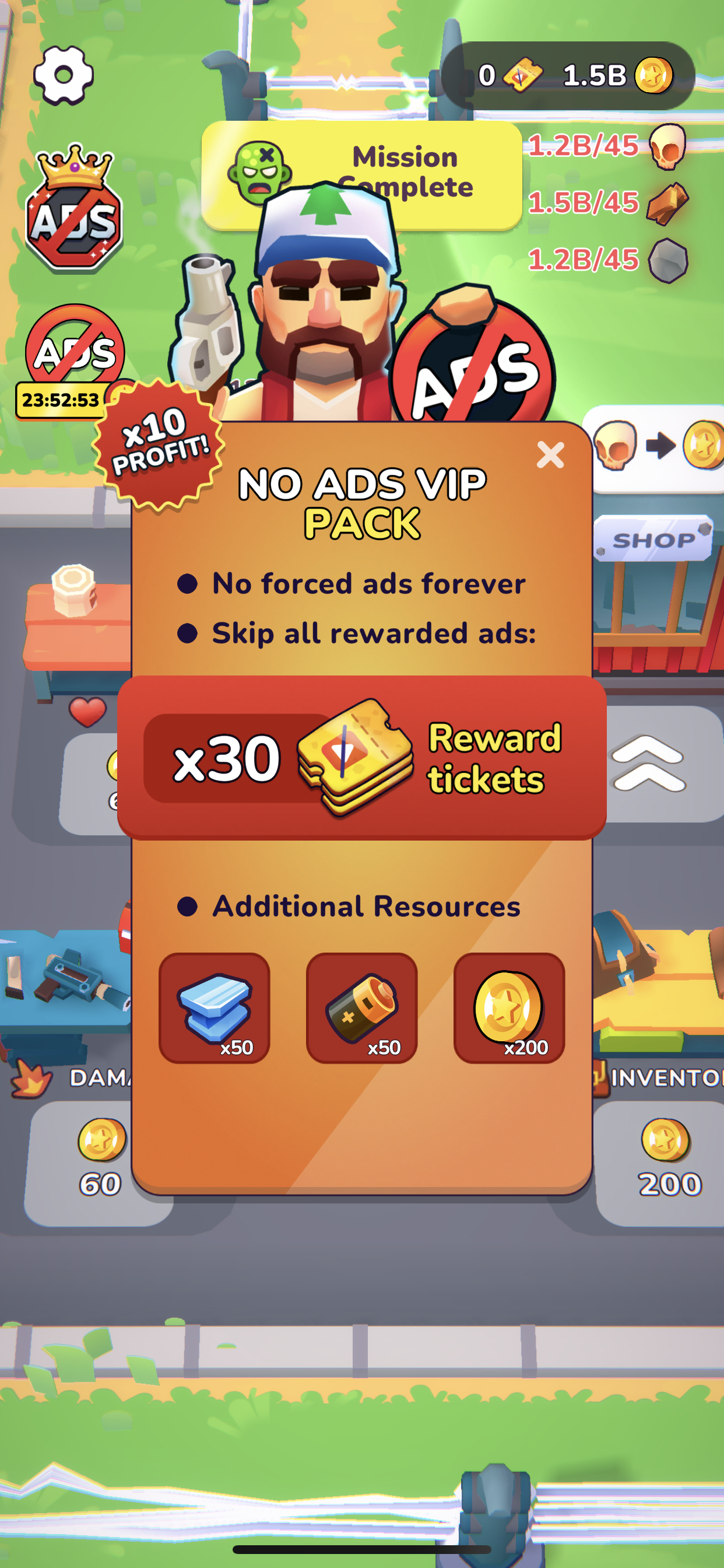Close the No Ads VIP Pack popup

click(550, 454)
